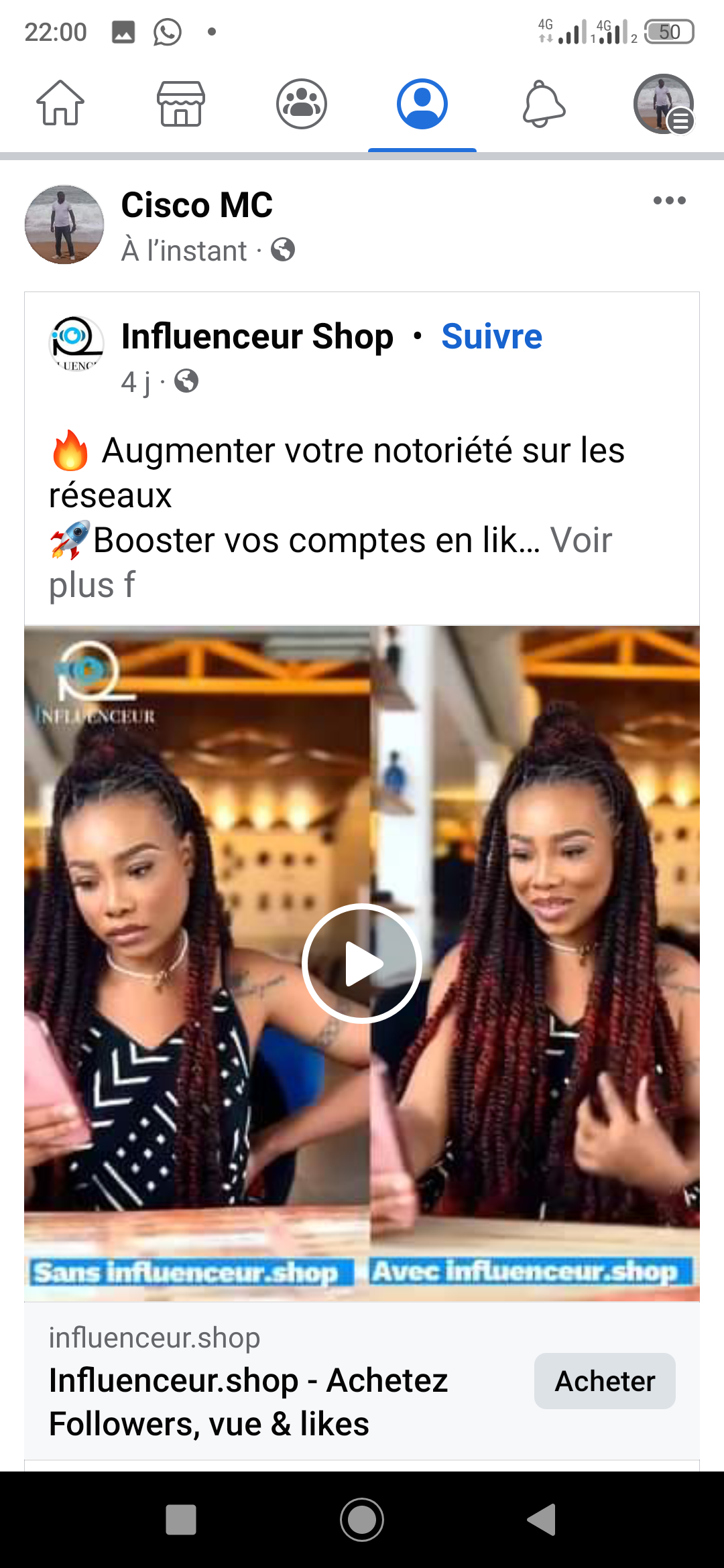
Task: Go back using the system back button
Action: (542, 1520)
